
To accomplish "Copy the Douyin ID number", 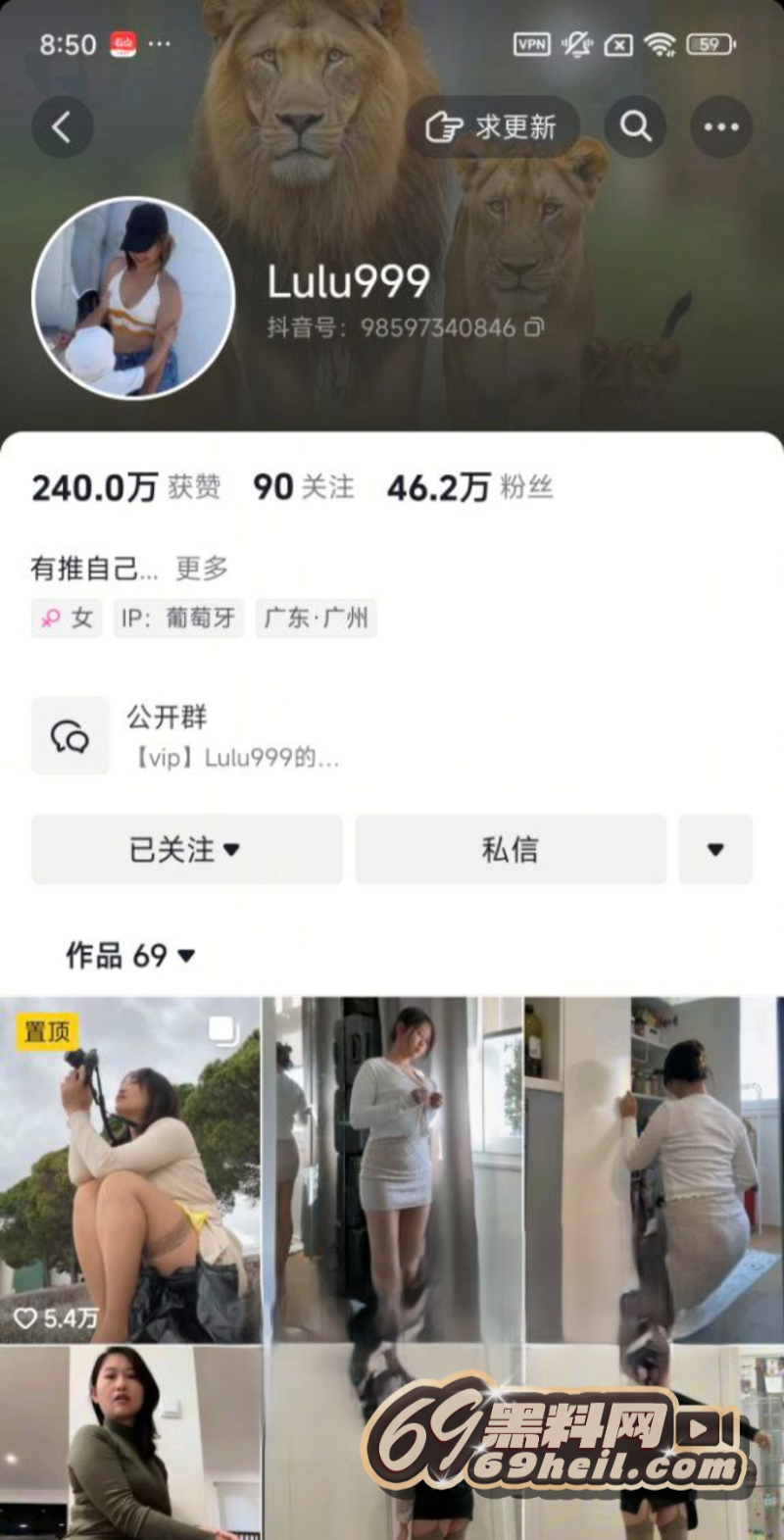I will click(534, 327).
